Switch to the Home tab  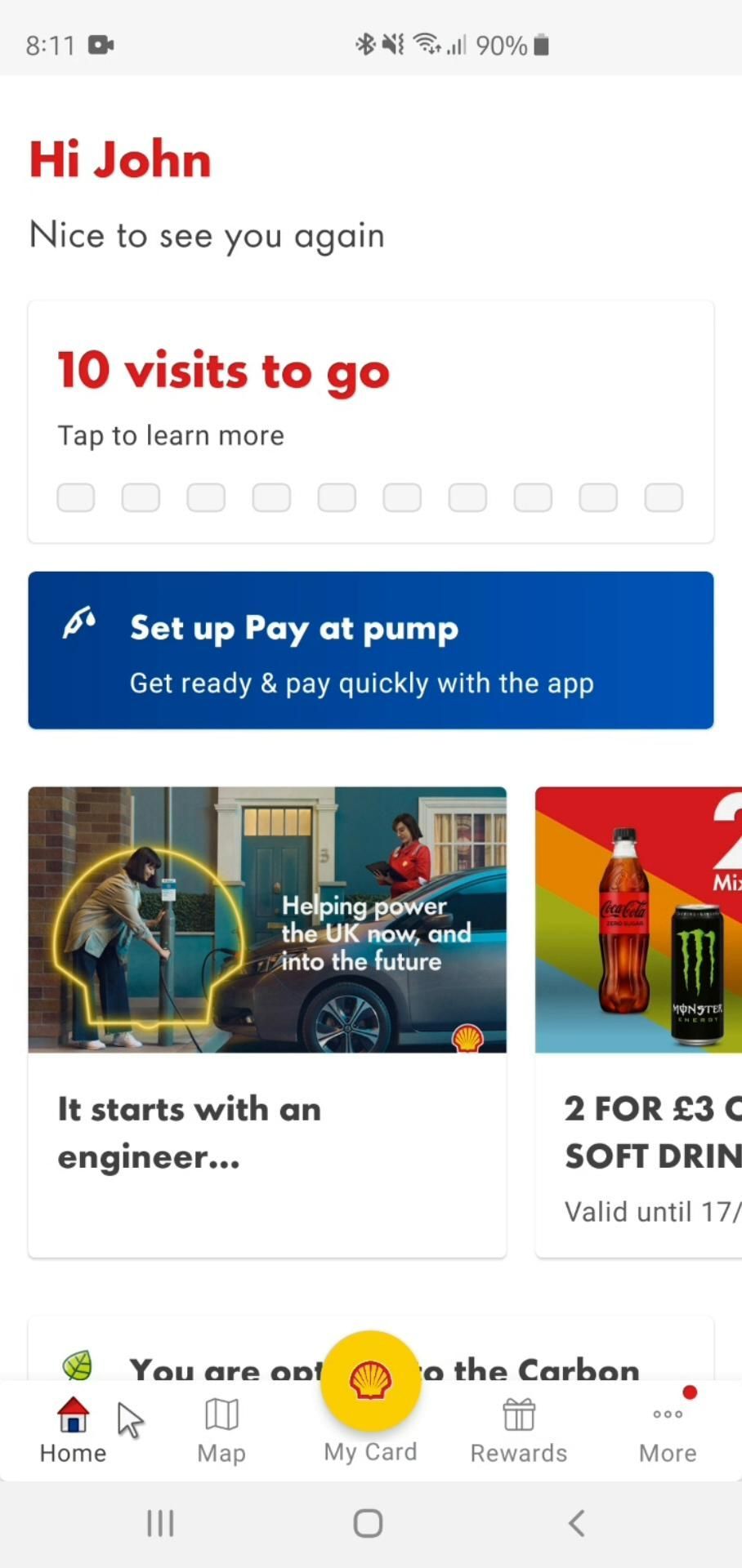73,1430
